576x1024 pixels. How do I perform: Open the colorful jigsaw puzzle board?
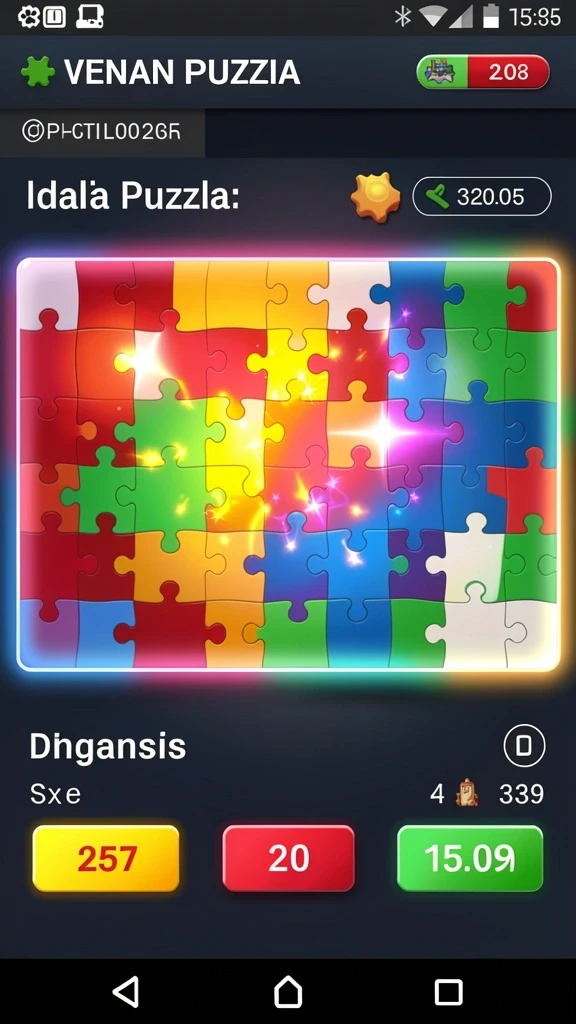pyautogui.click(x=288, y=464)
